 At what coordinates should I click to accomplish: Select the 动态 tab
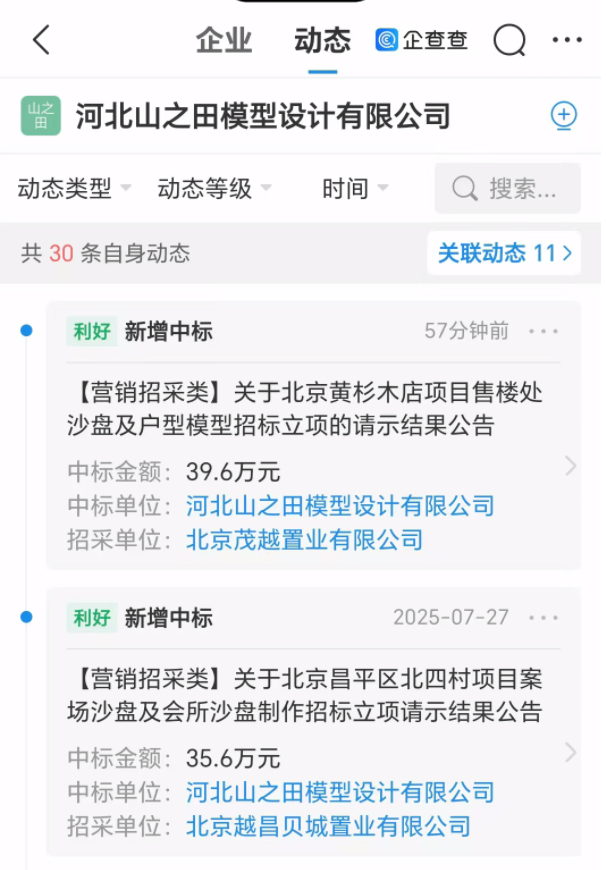click(322, 40)
